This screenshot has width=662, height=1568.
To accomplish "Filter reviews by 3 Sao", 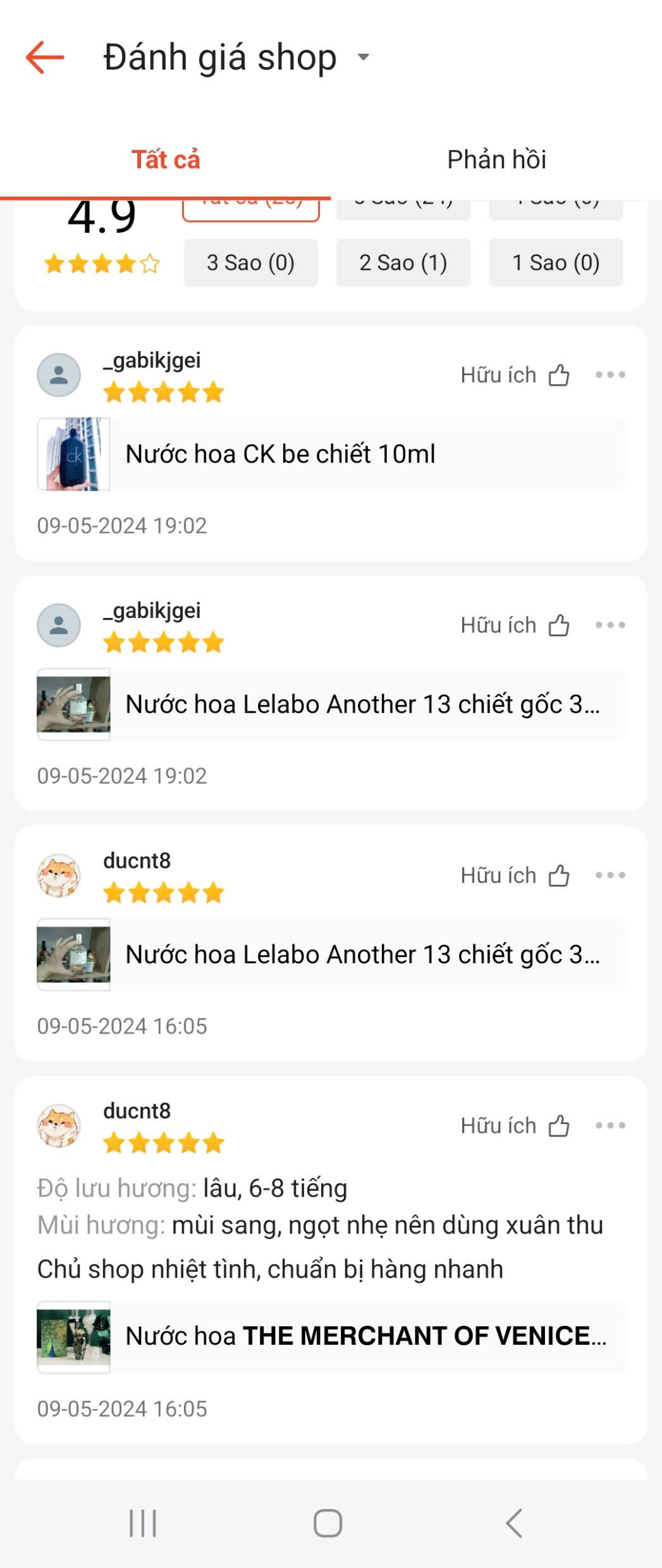I will [250, 262].
